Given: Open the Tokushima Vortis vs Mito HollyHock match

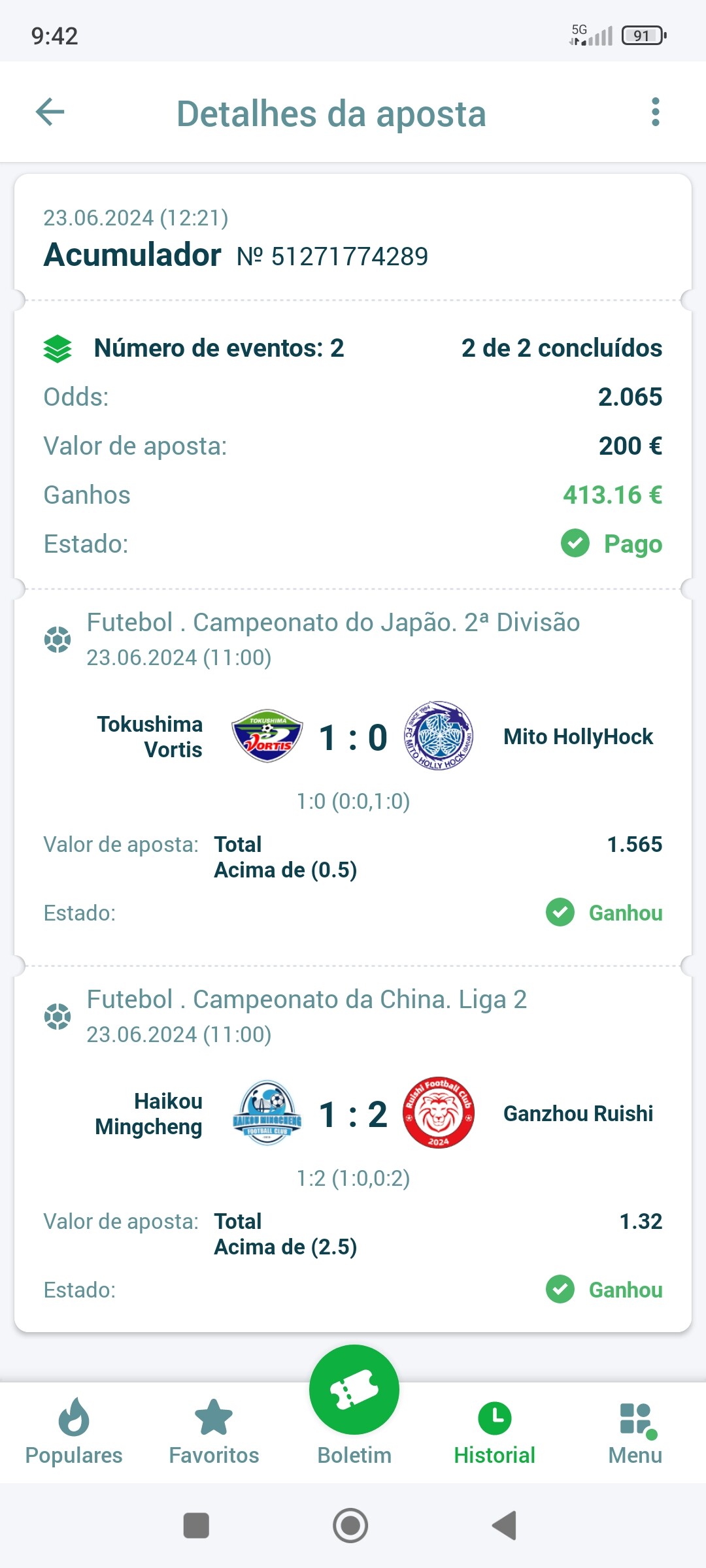Looking at the screenshot, I should point(353,738).
